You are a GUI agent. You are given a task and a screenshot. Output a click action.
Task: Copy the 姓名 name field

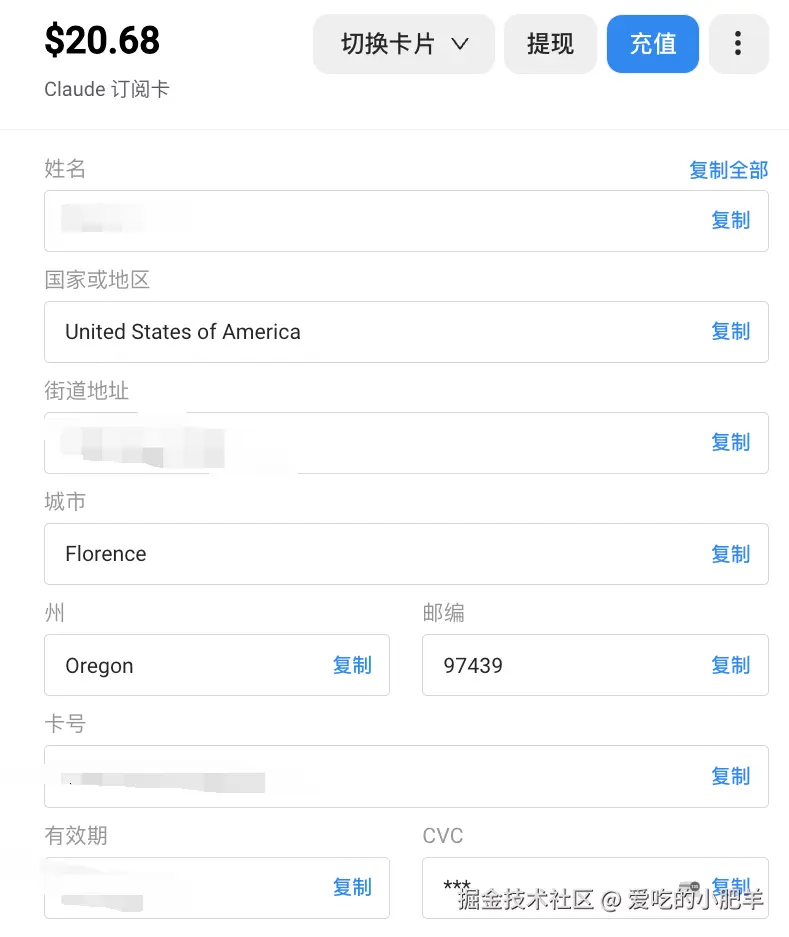730,221
